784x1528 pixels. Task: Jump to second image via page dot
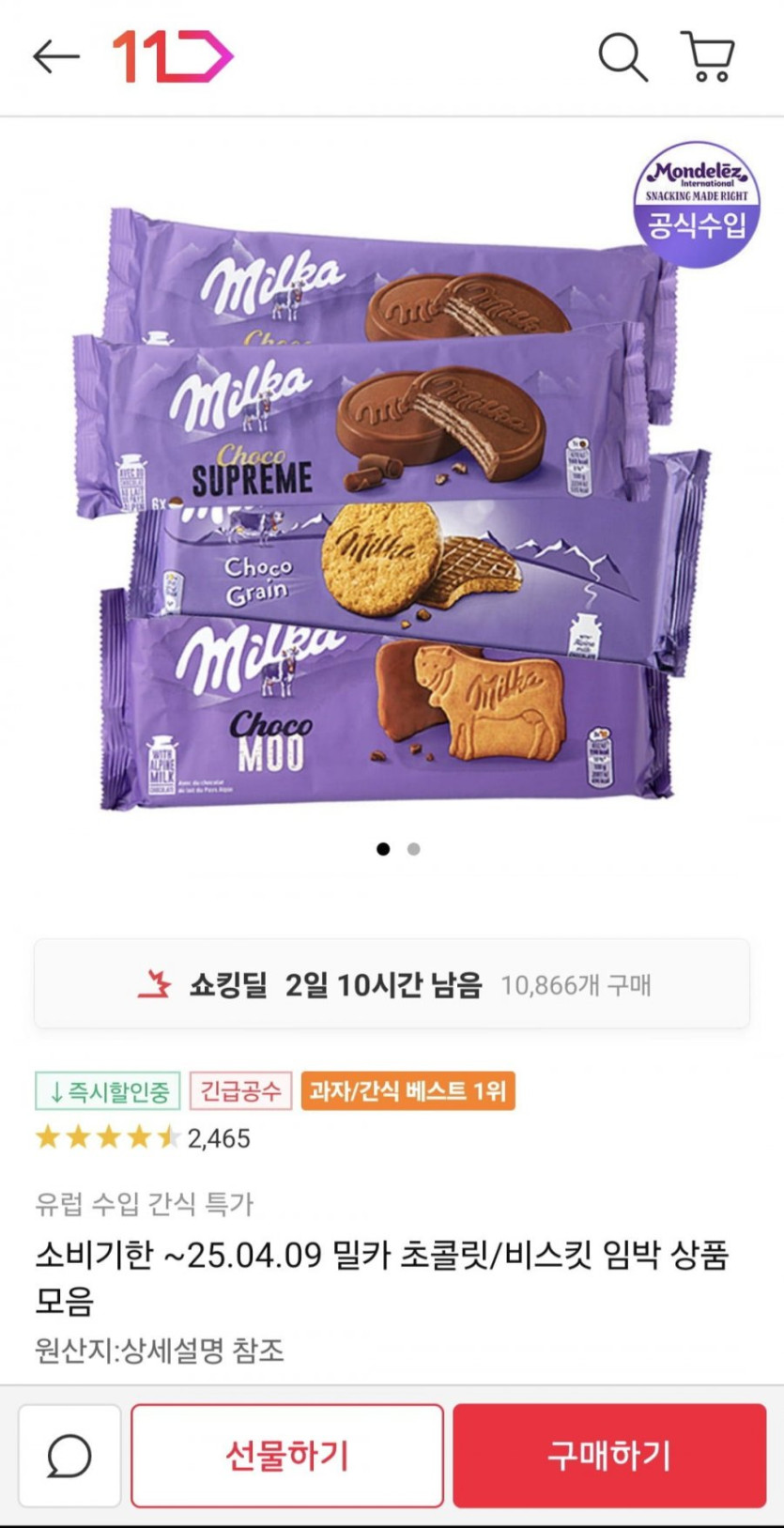coord(413,849)
